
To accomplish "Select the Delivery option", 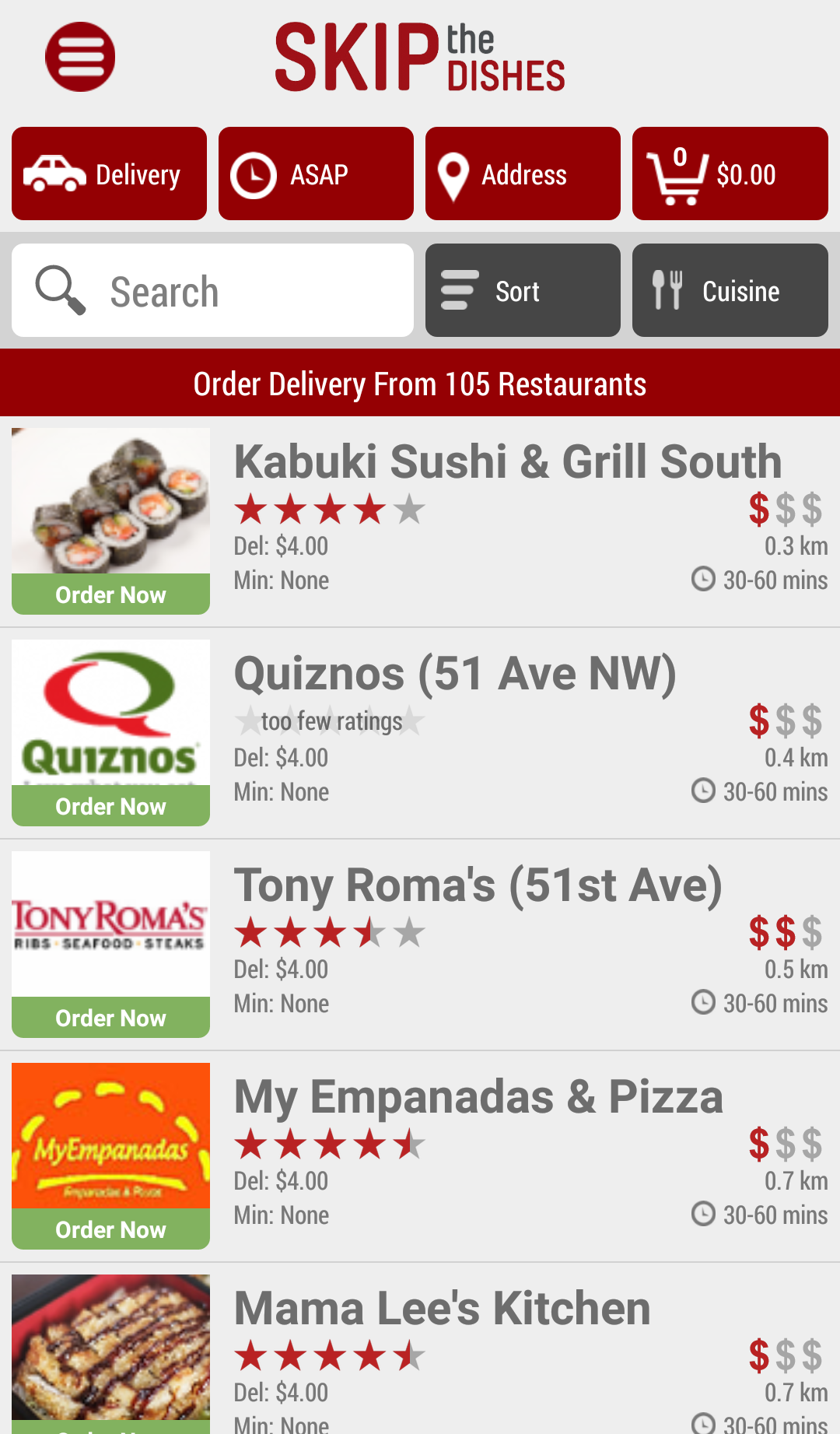I will [109, 174].
